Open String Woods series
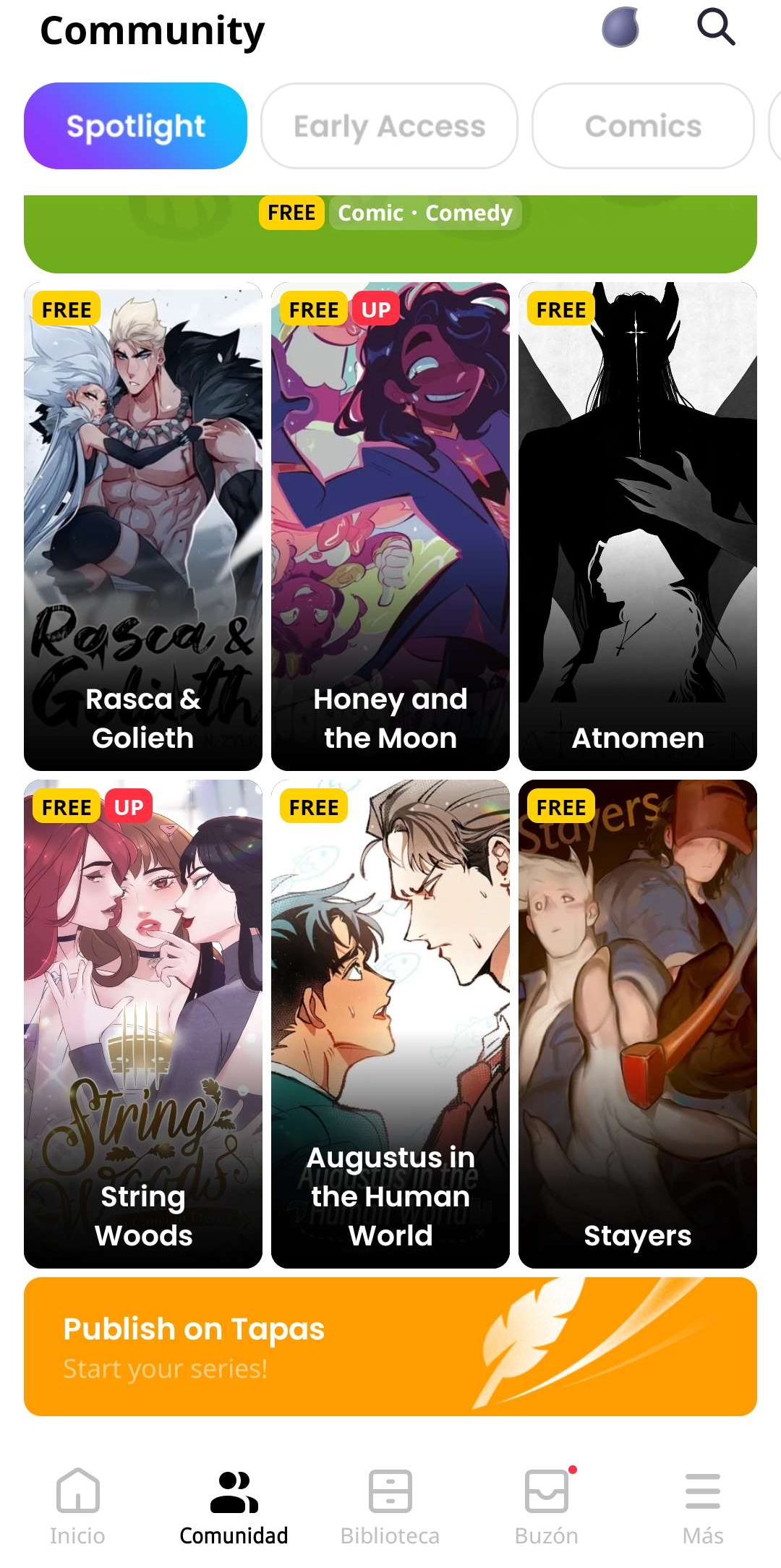This screenshot has width=781, height=1568. pyautogui.click(x=143, y=1024)
